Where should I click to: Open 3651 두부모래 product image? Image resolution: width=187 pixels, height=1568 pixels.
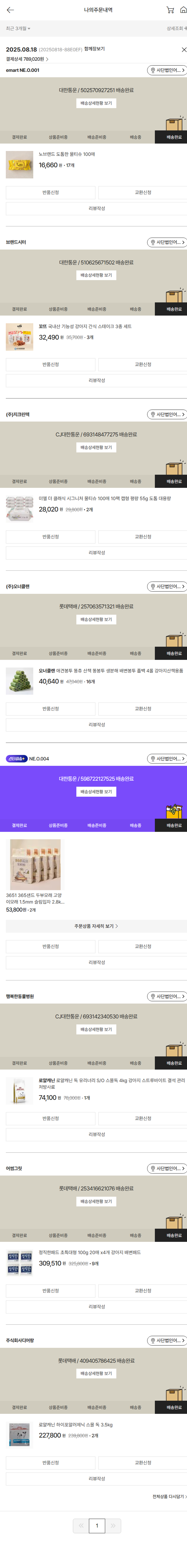[x=35, y=864]
